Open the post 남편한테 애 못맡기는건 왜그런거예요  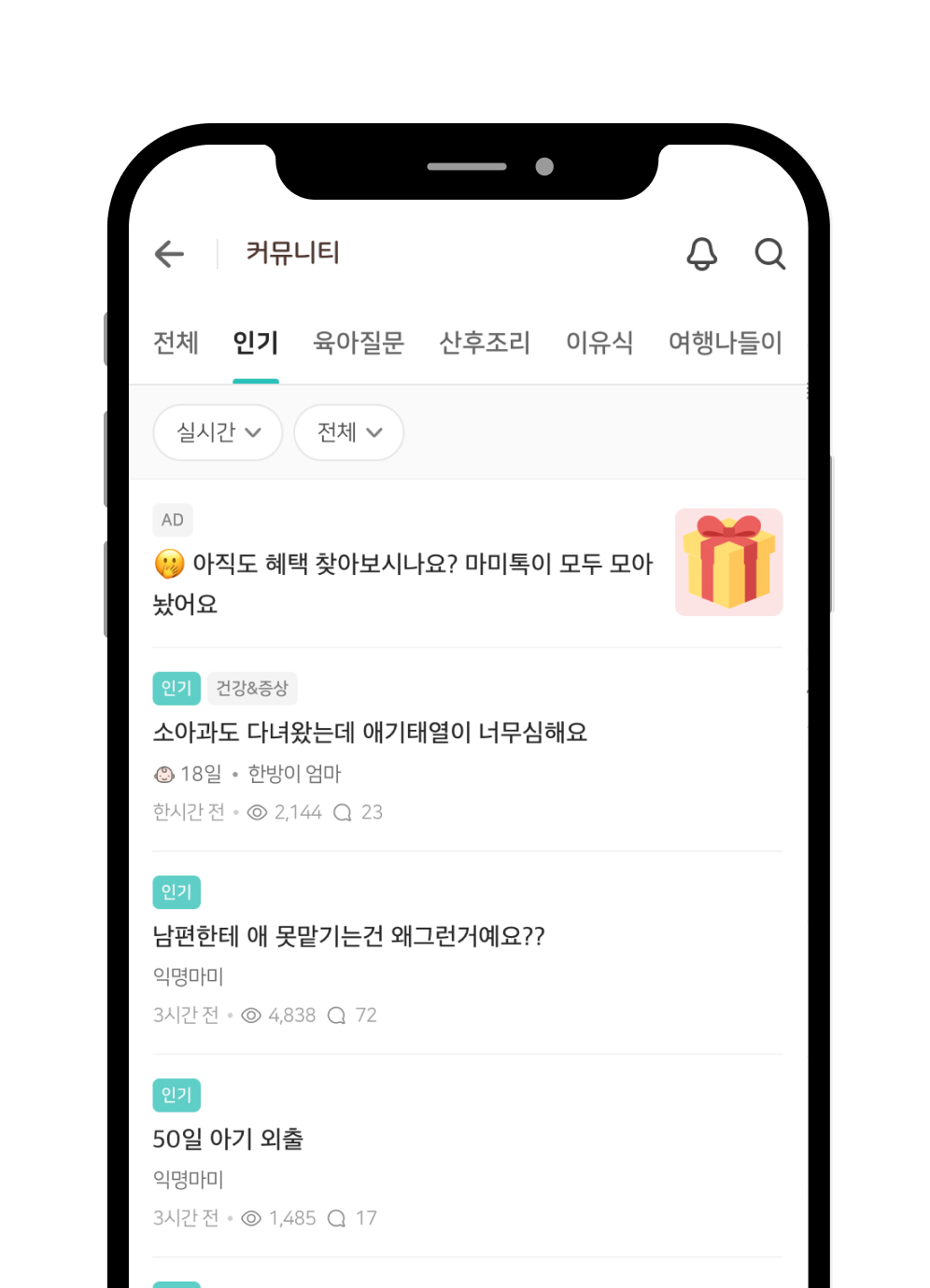[x=349, y=936]
